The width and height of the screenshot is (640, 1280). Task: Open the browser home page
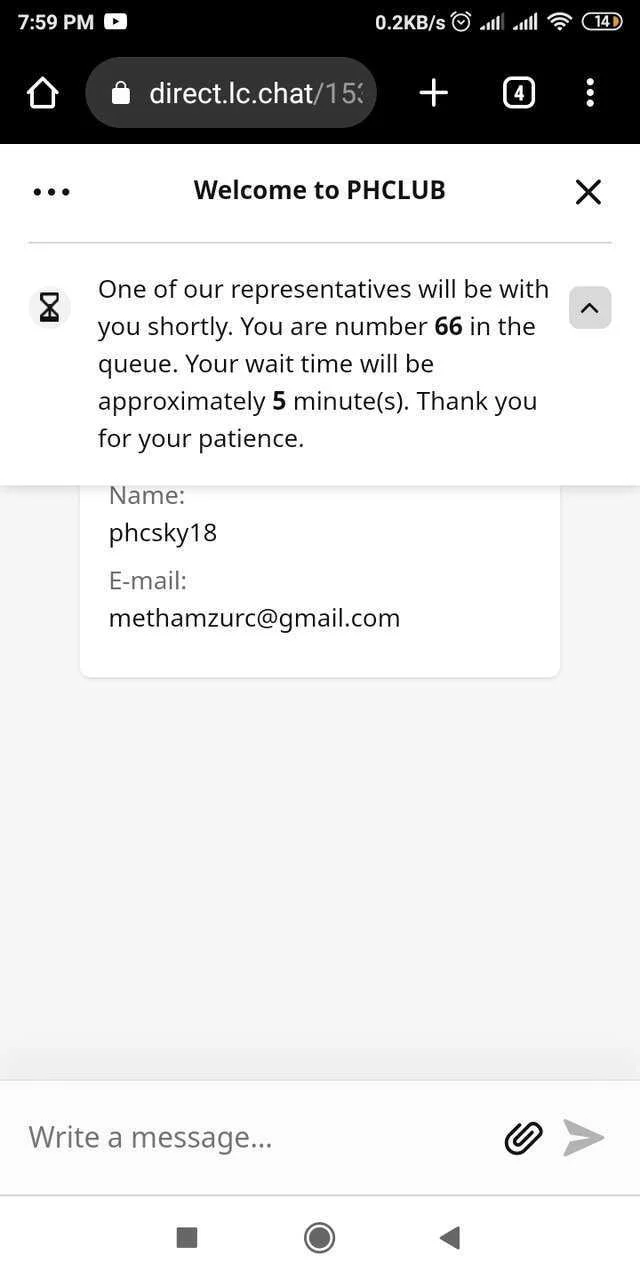[42, 93]
